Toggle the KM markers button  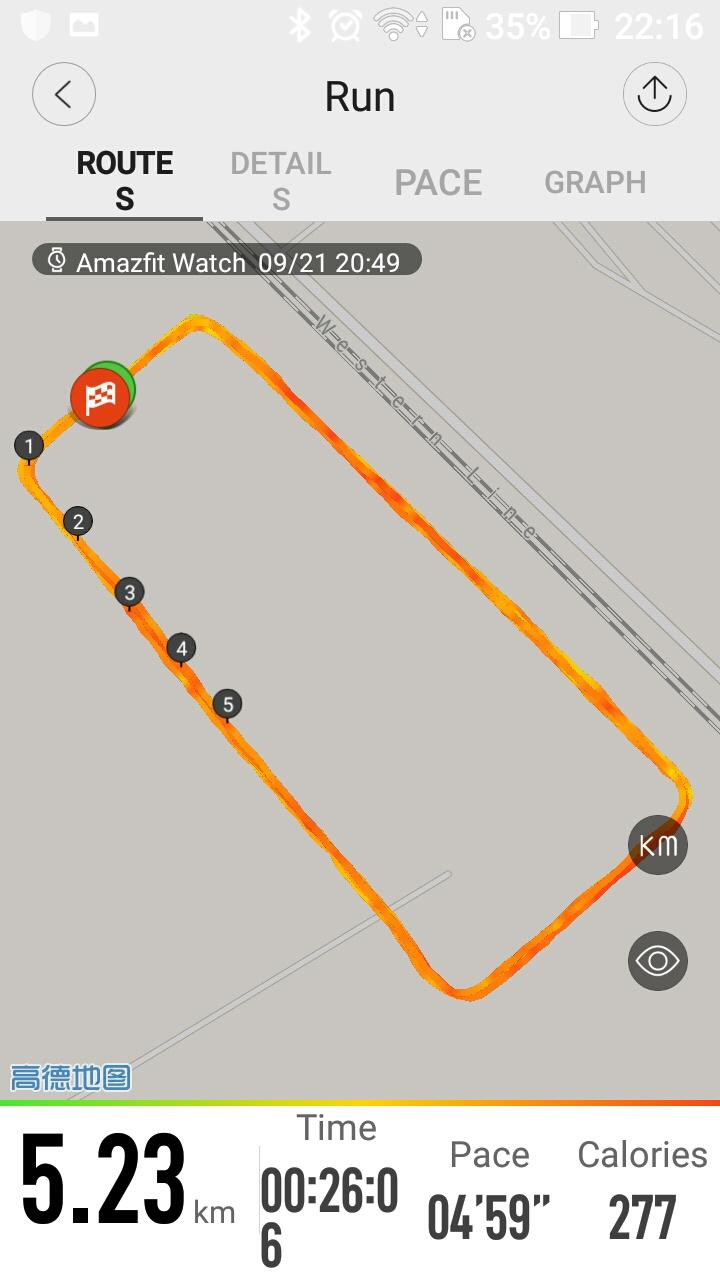coord(658,845)
